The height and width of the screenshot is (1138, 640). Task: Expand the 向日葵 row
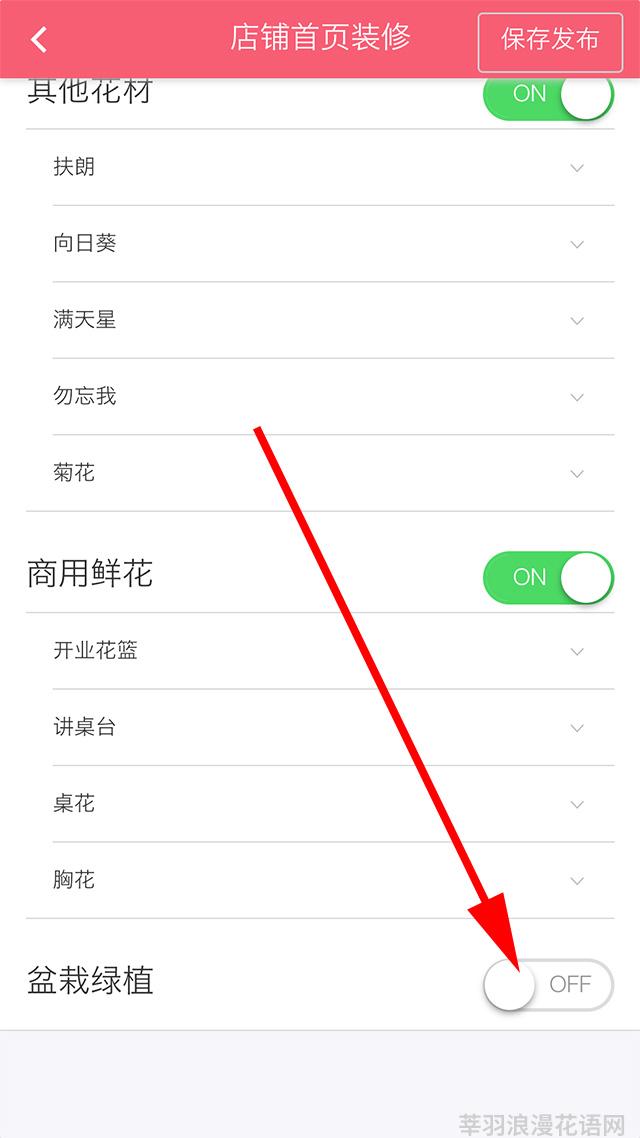(x=333, y=244)
